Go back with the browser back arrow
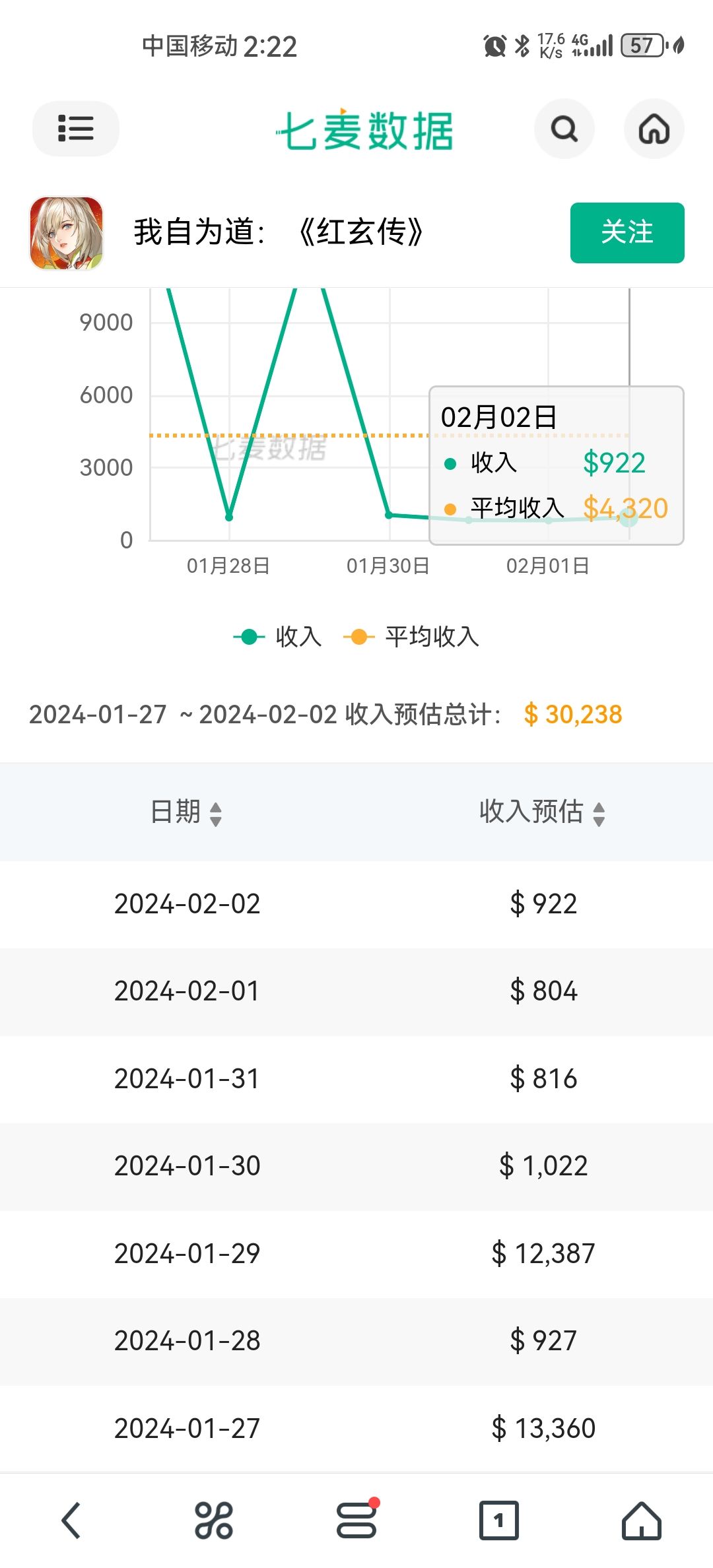The image size is (713, 1568). [71, 1520]
